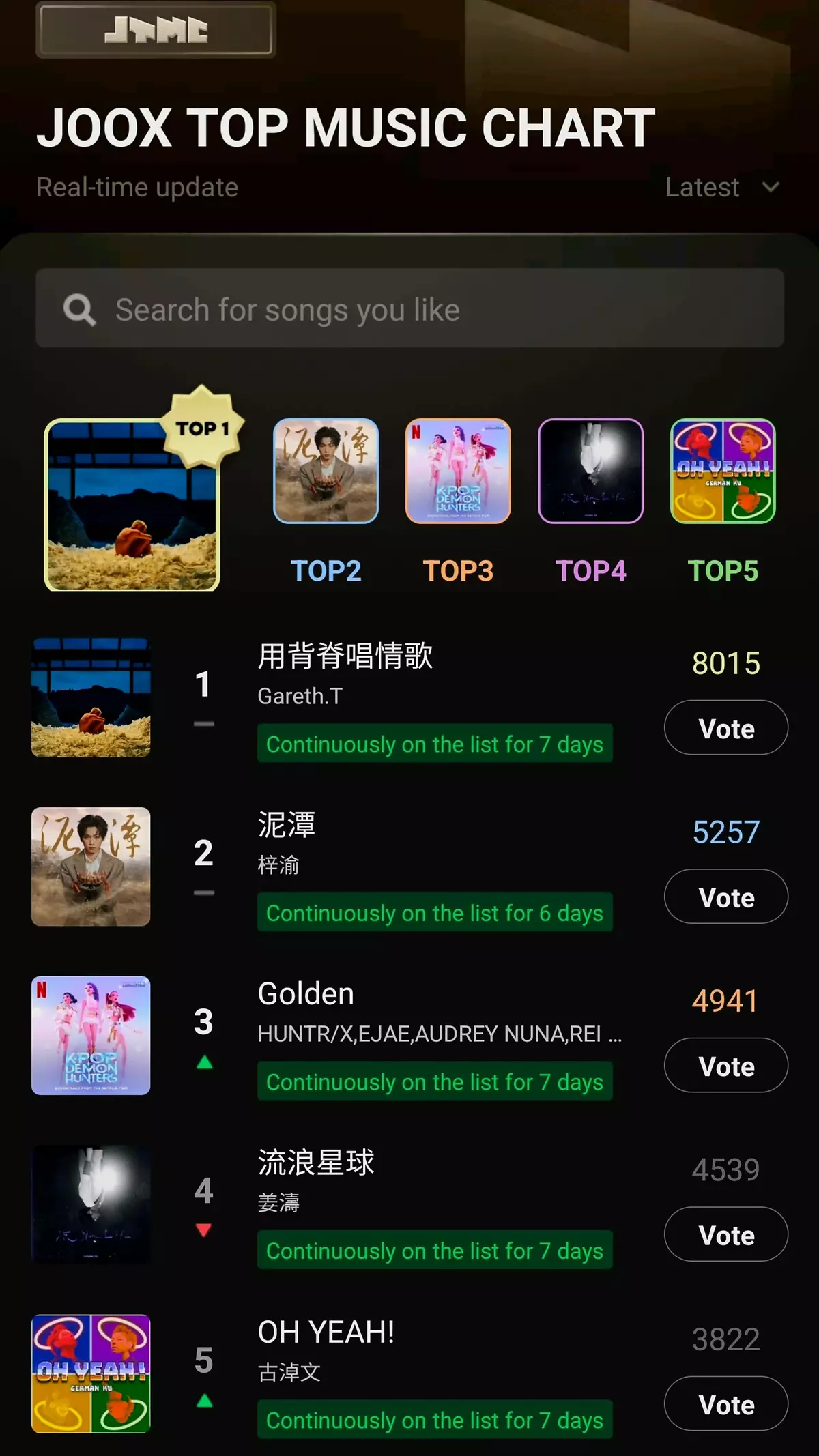Open the TOP2 album cover

coord(326,471)
